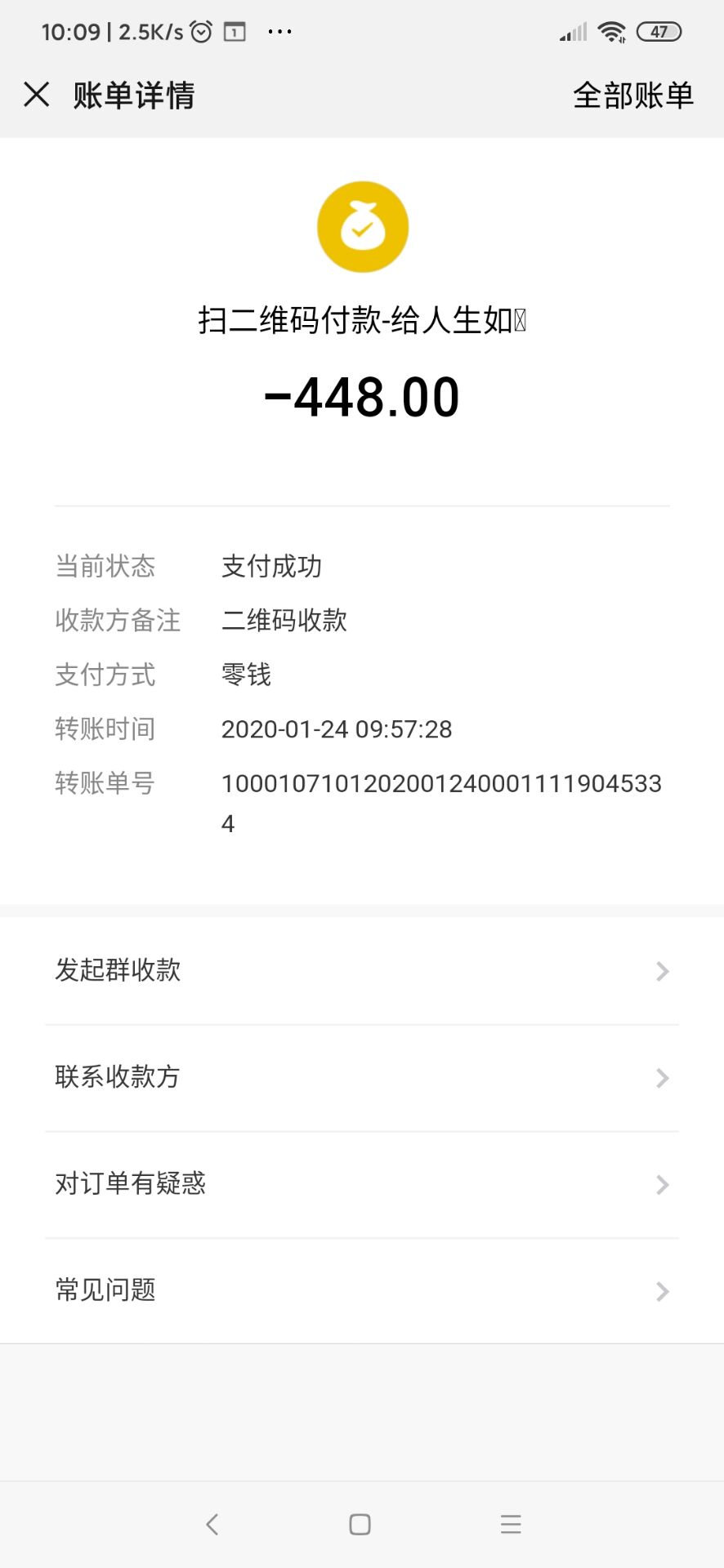Open 全部账单 to view all bills
The image size is (724, 1568).
click(632, 96)
